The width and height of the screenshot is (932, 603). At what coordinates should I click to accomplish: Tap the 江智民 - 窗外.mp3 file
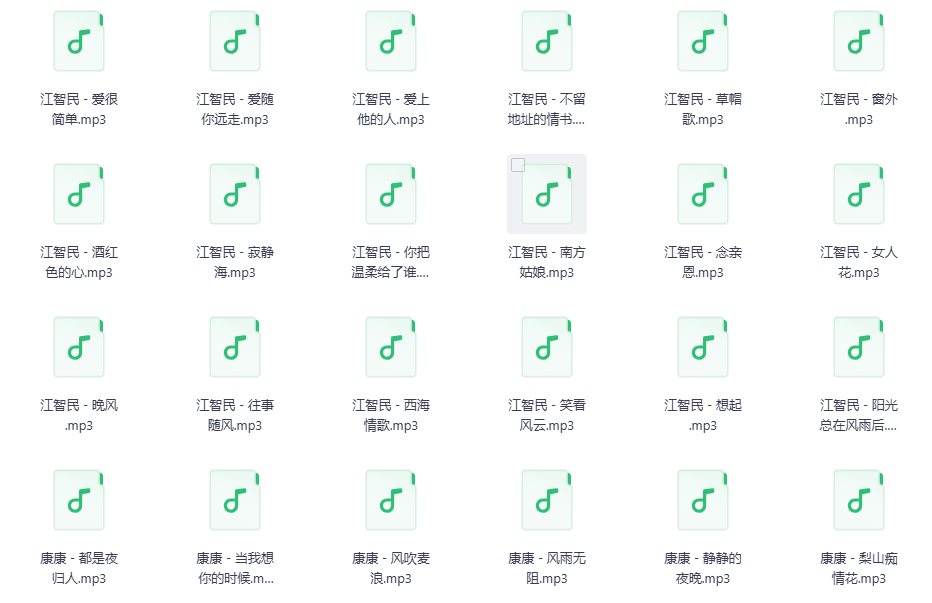[x=859, y=42]
